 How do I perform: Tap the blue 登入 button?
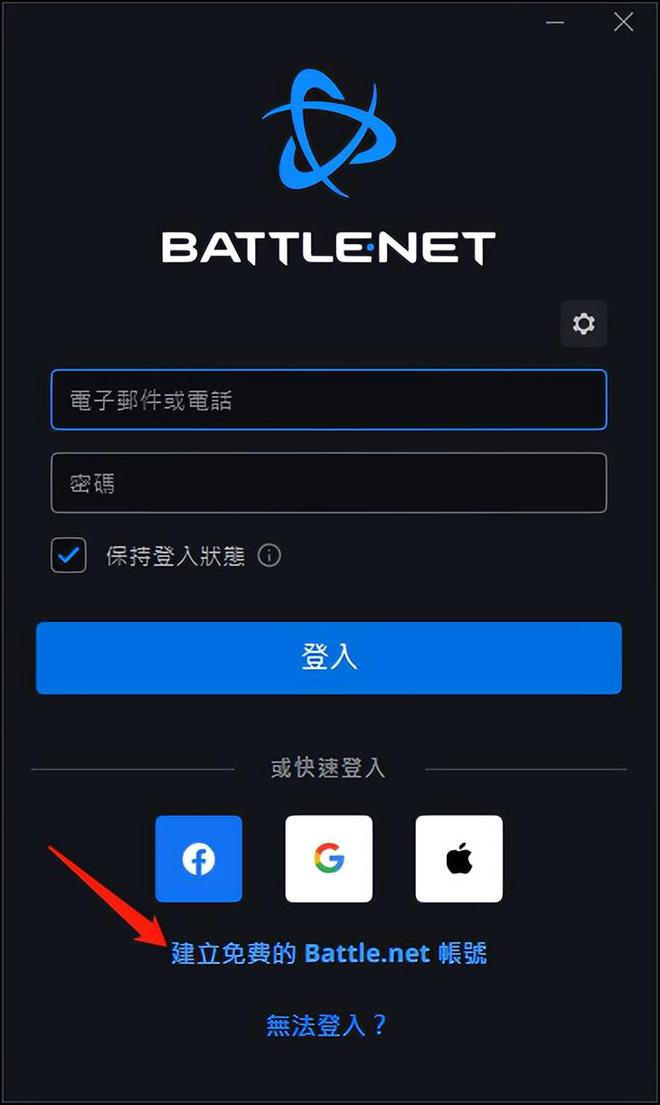(x=329, y=658)
